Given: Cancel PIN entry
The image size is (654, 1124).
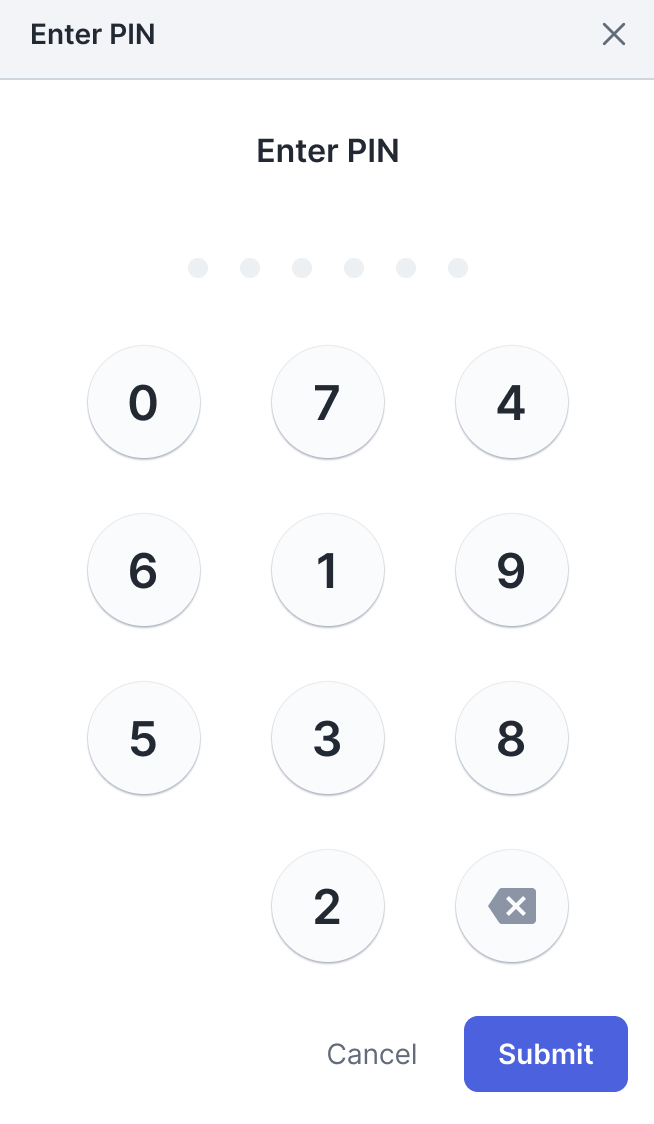Looking at the screenshot, I should 372,1054.
